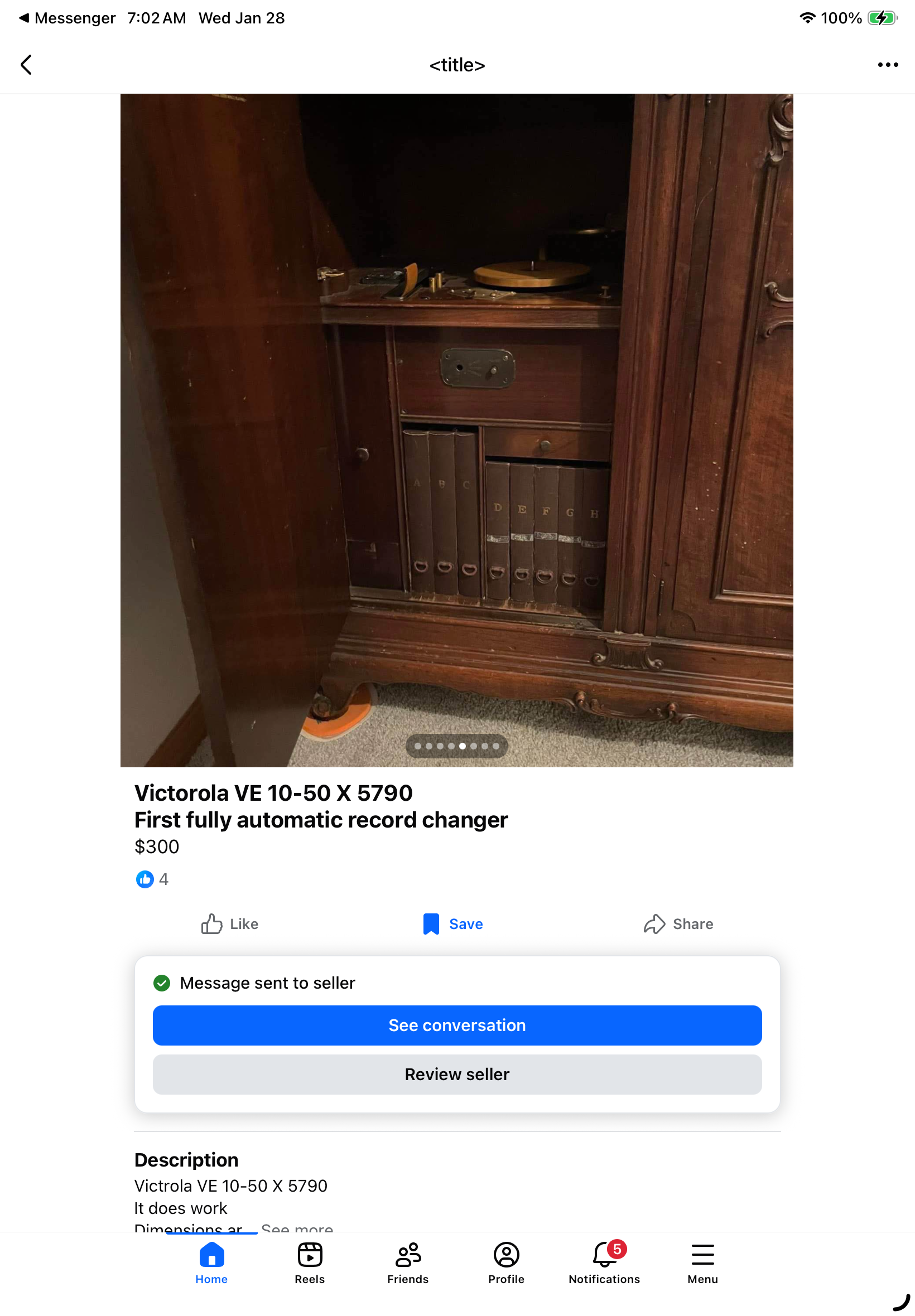This screenshot has width=915, height=1316.
Task: Return to Messenger via status bar
Action: 68,18
